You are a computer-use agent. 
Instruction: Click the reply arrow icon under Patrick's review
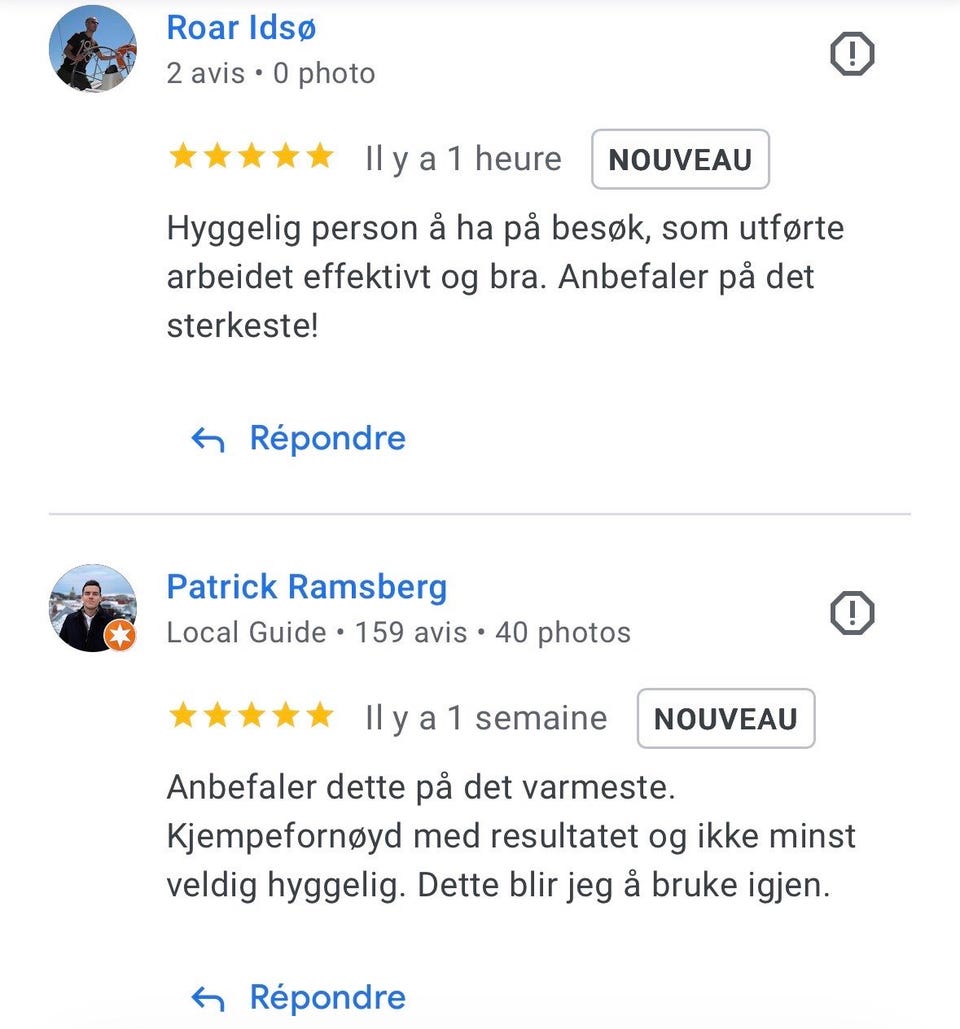210,997
